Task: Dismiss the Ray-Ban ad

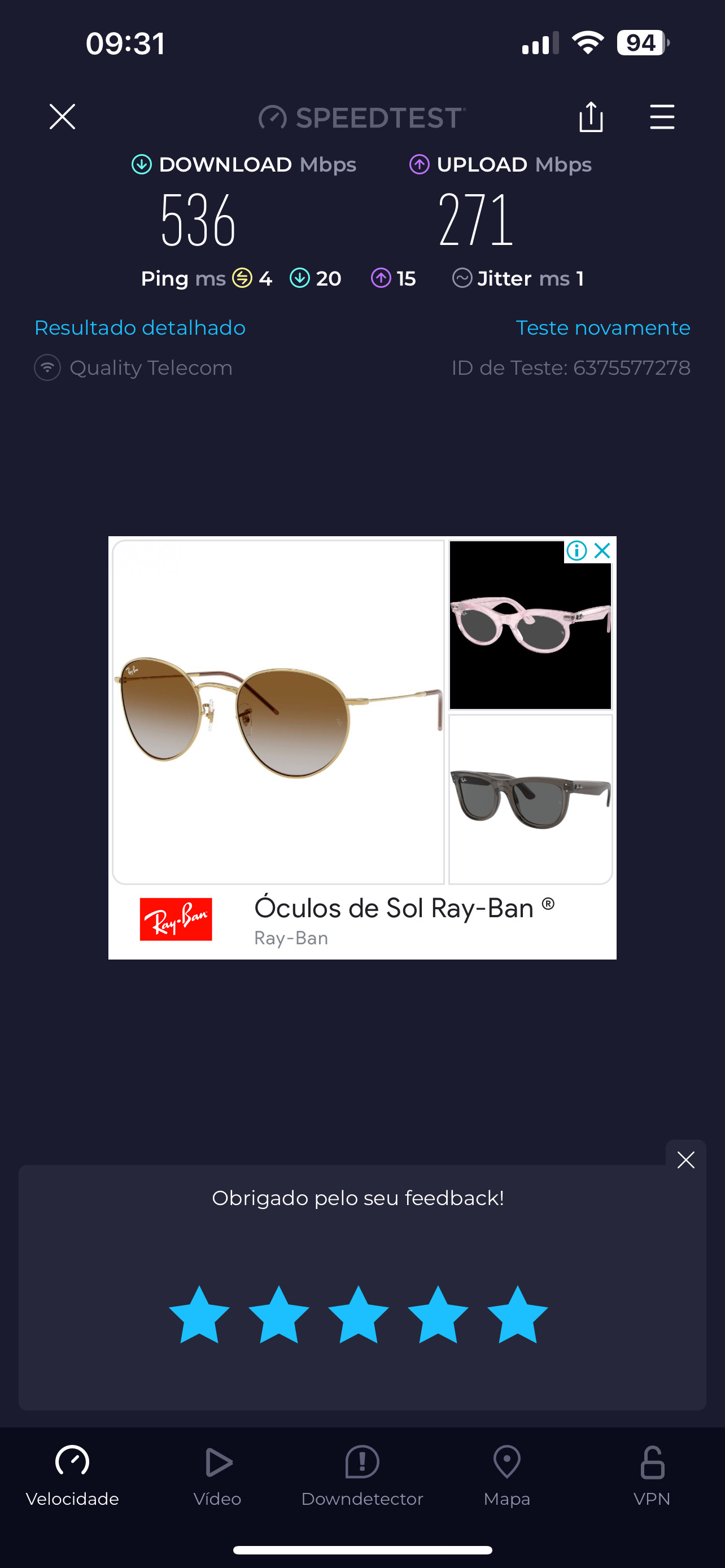Action: [x=602, y=550]
